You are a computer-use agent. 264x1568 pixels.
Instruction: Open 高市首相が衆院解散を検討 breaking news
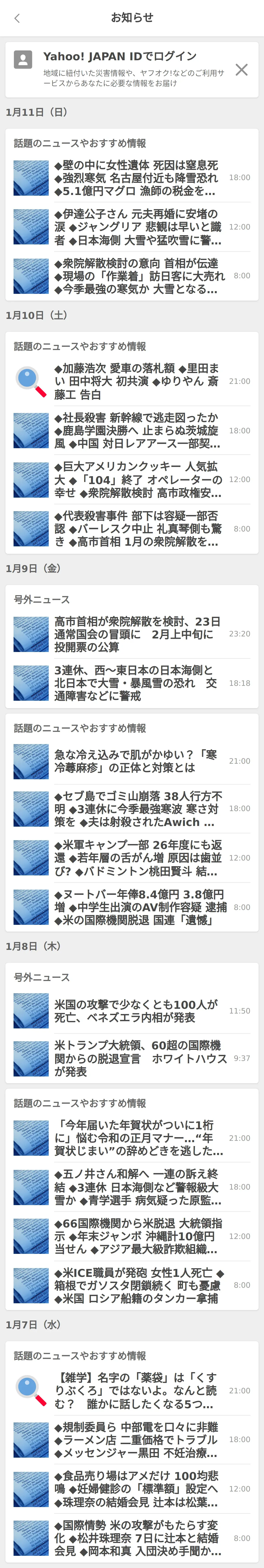point(137,634)
